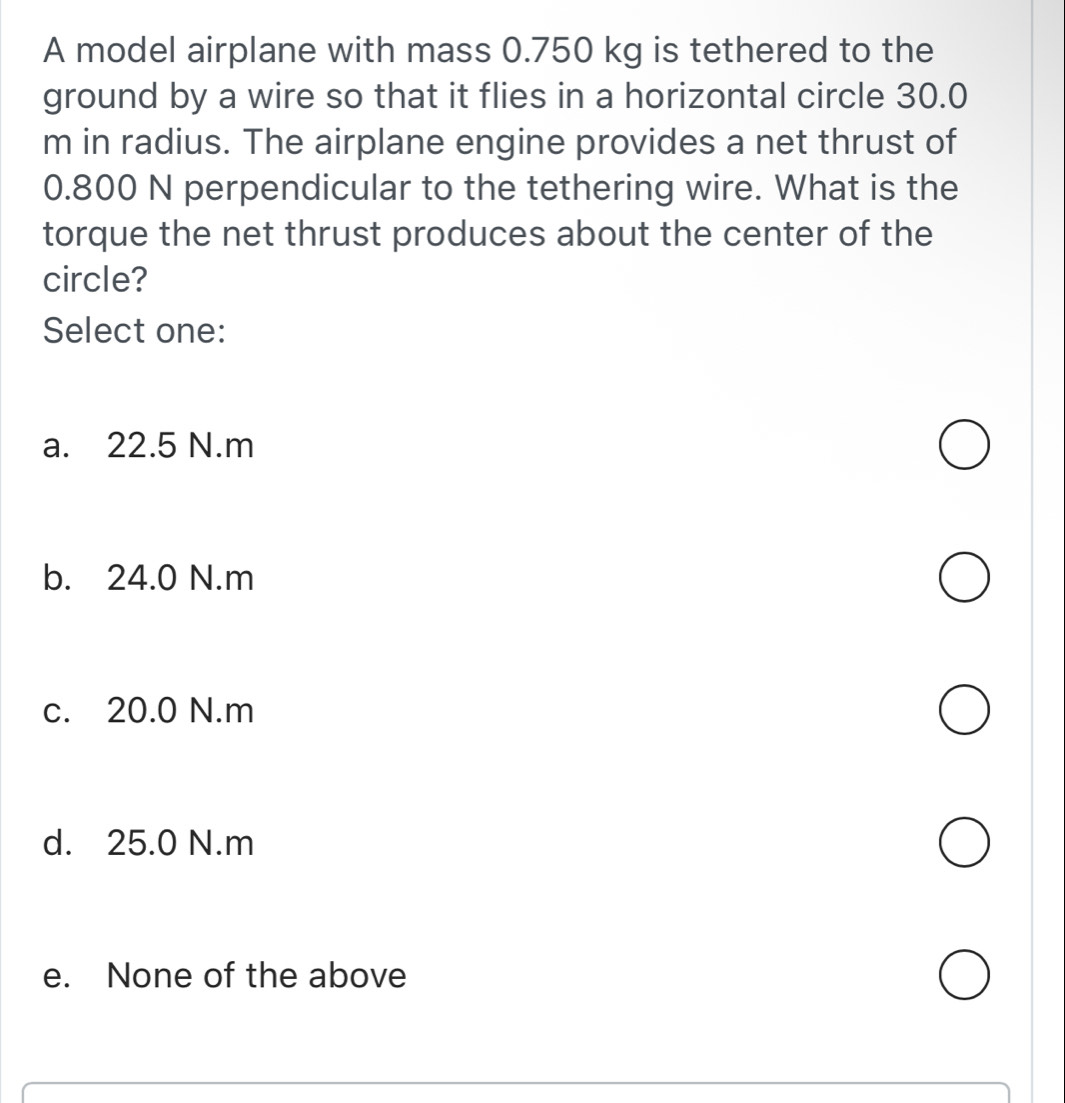Click the answer label 24.0 N.m
The height and width of the screenshot is (1103, 1065).
[180, 579]
